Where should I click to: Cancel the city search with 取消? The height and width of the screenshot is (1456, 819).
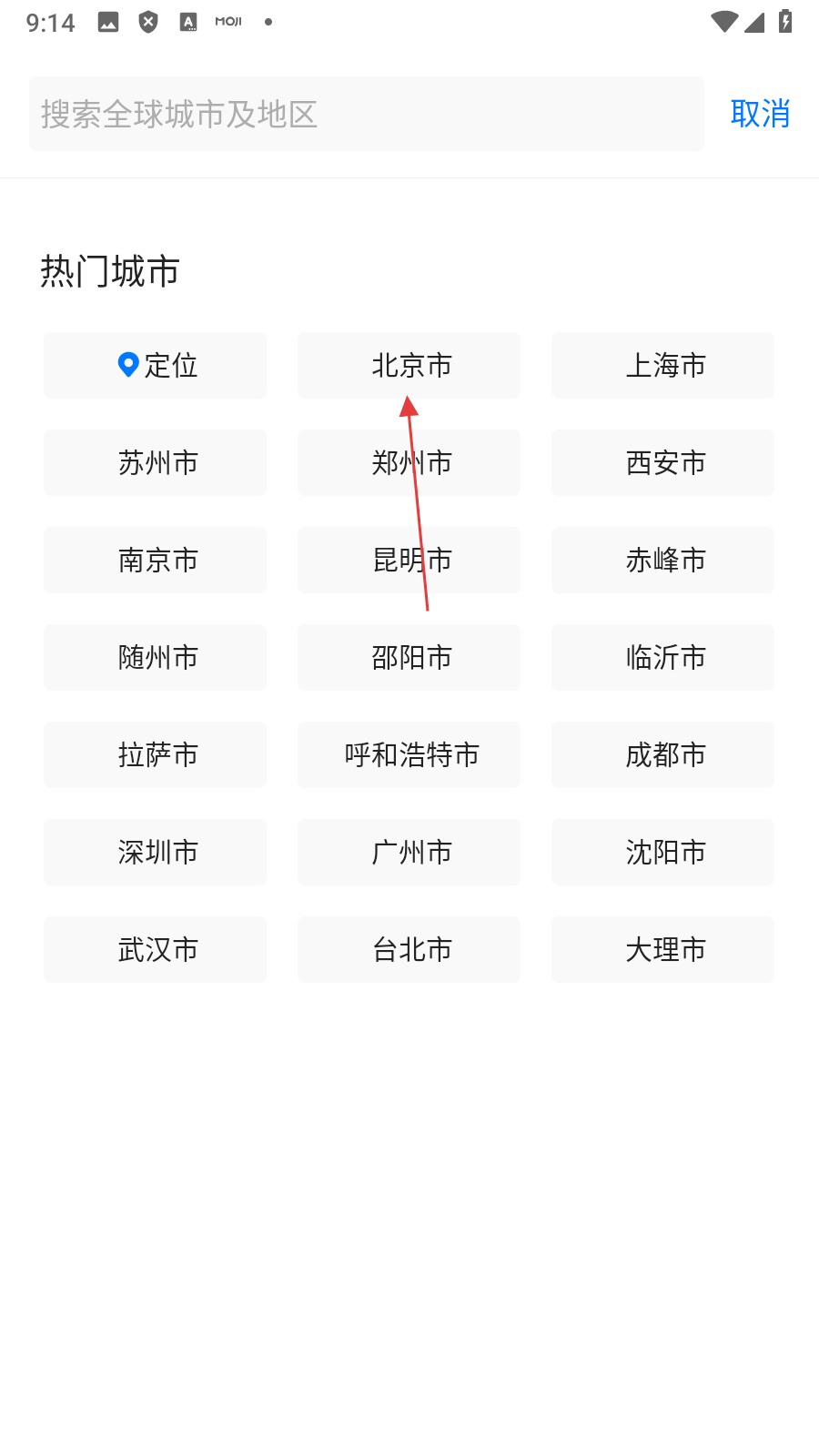(760, 114)
